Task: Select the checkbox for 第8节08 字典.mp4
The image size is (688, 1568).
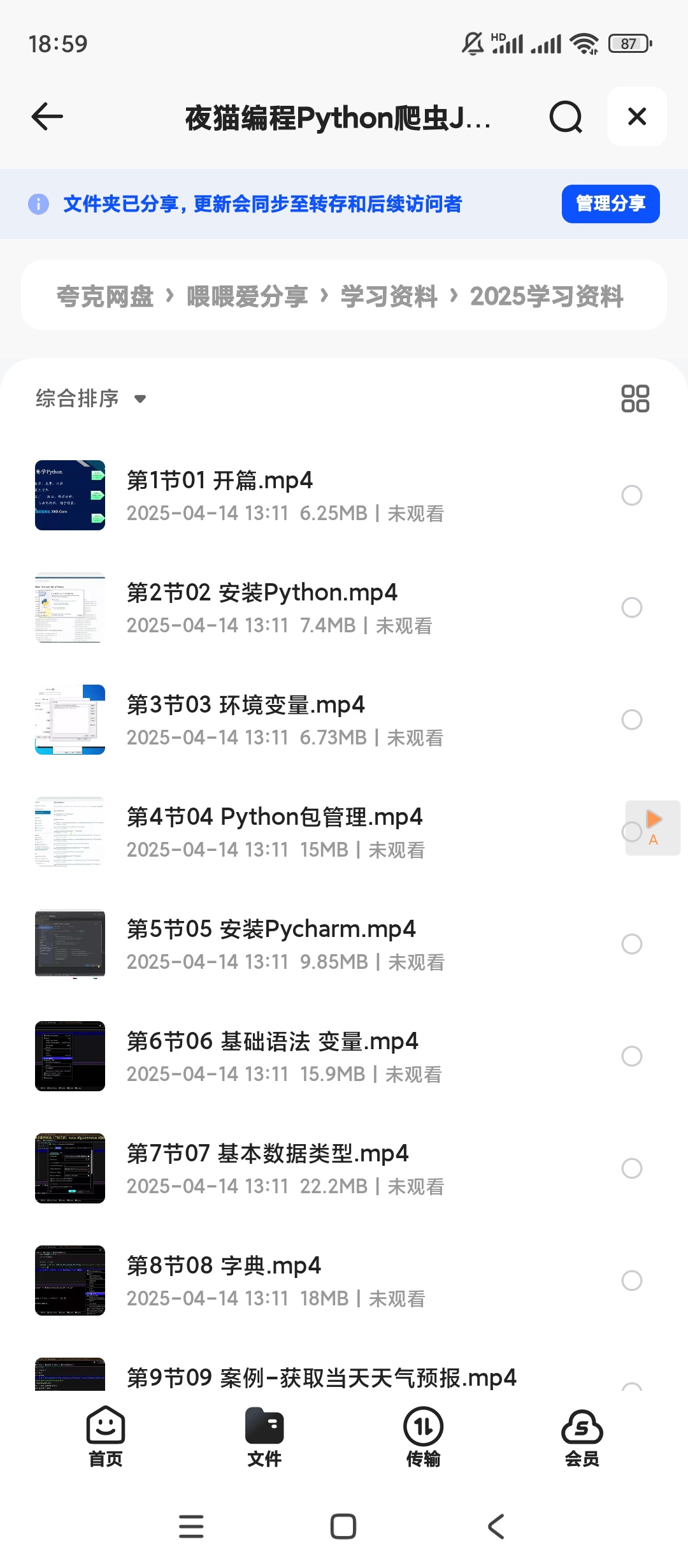Action: click(632, 1281)
